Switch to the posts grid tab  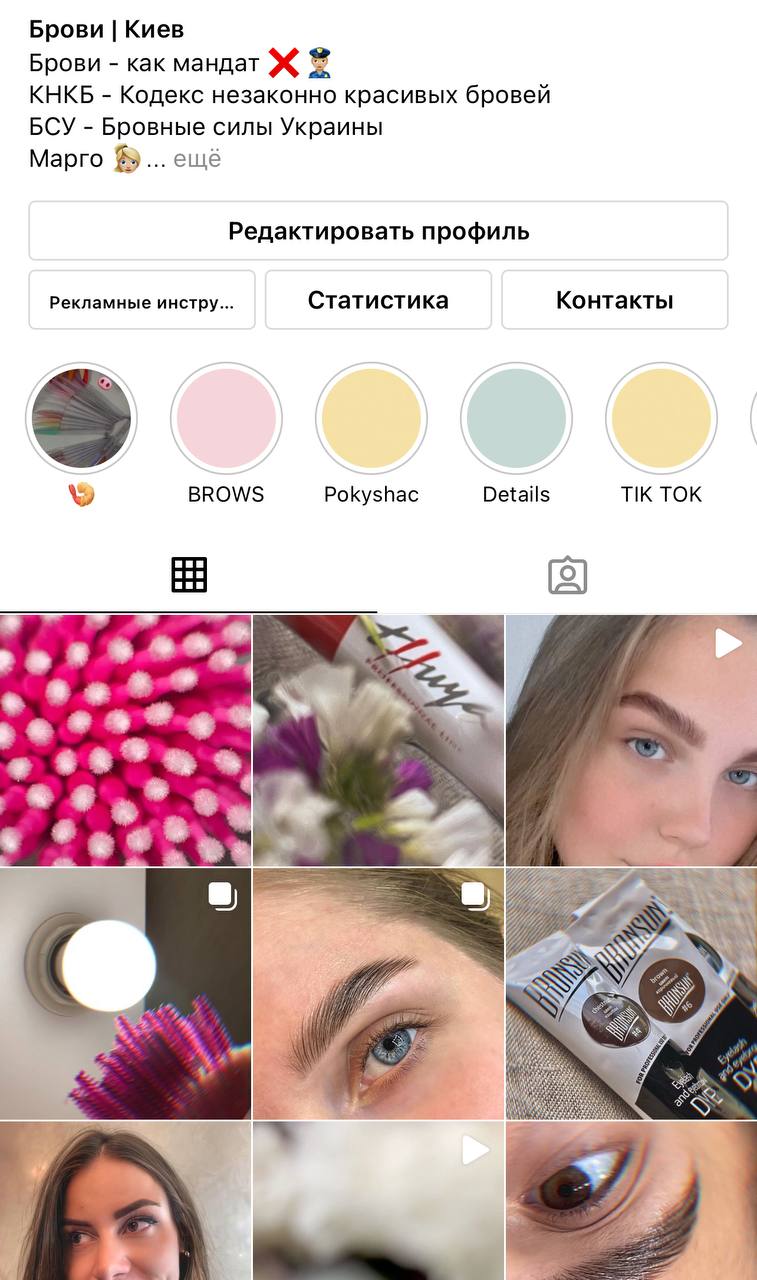coord(189,575)
